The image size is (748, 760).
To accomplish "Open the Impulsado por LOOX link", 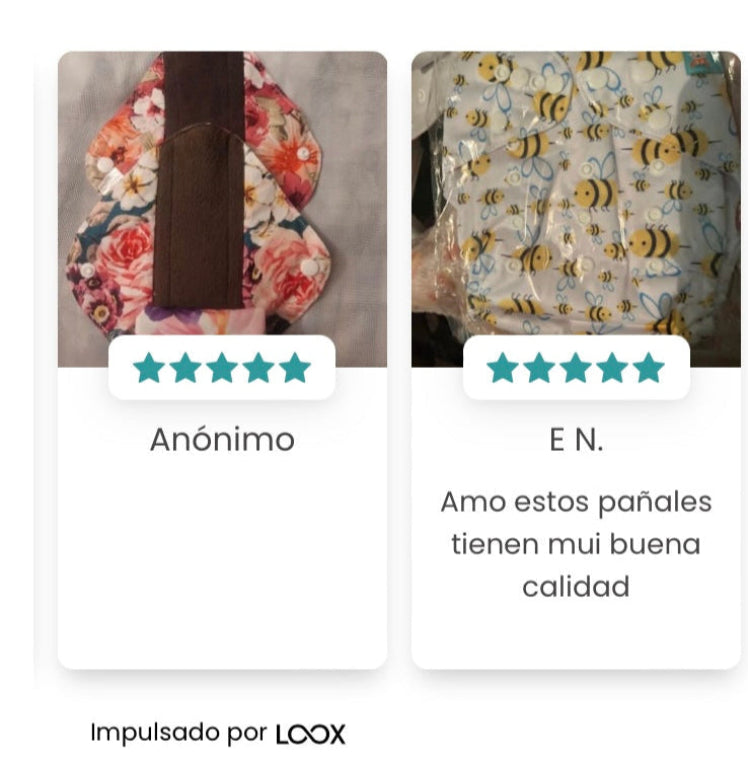I will [x=218, y=733].
